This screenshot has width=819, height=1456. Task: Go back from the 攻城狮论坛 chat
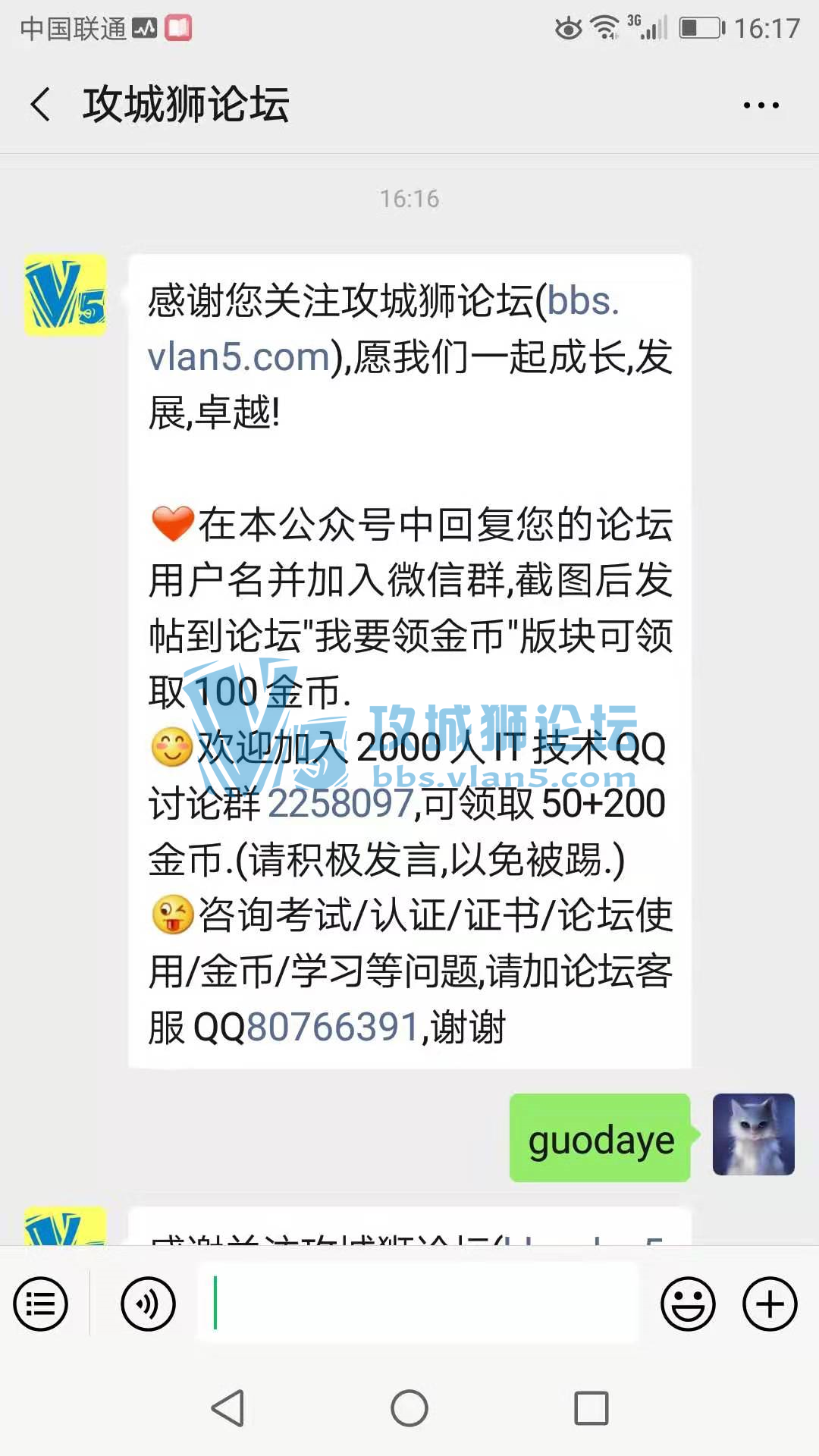pos(41,104)
